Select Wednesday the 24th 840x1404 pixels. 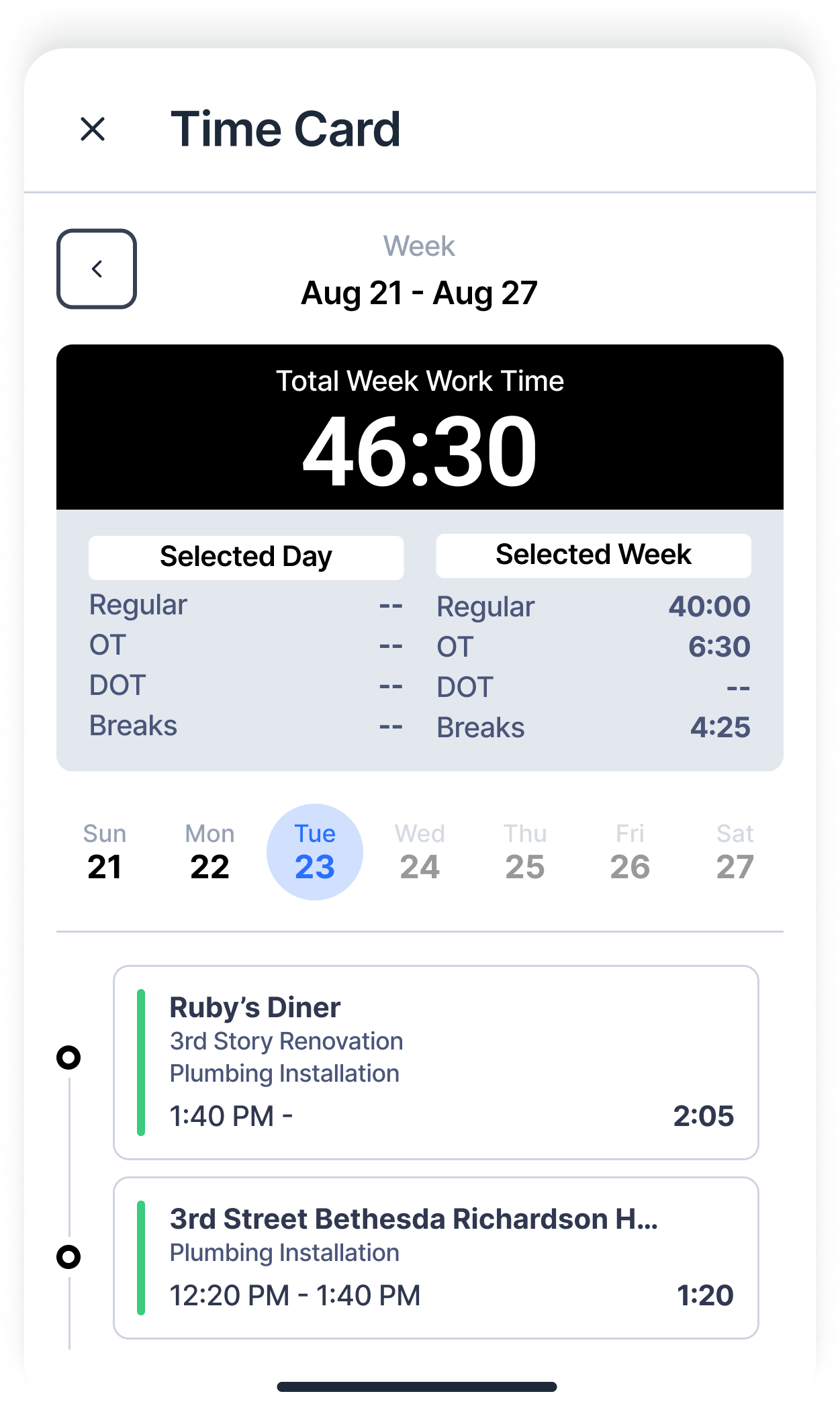(x=419, y=851)
